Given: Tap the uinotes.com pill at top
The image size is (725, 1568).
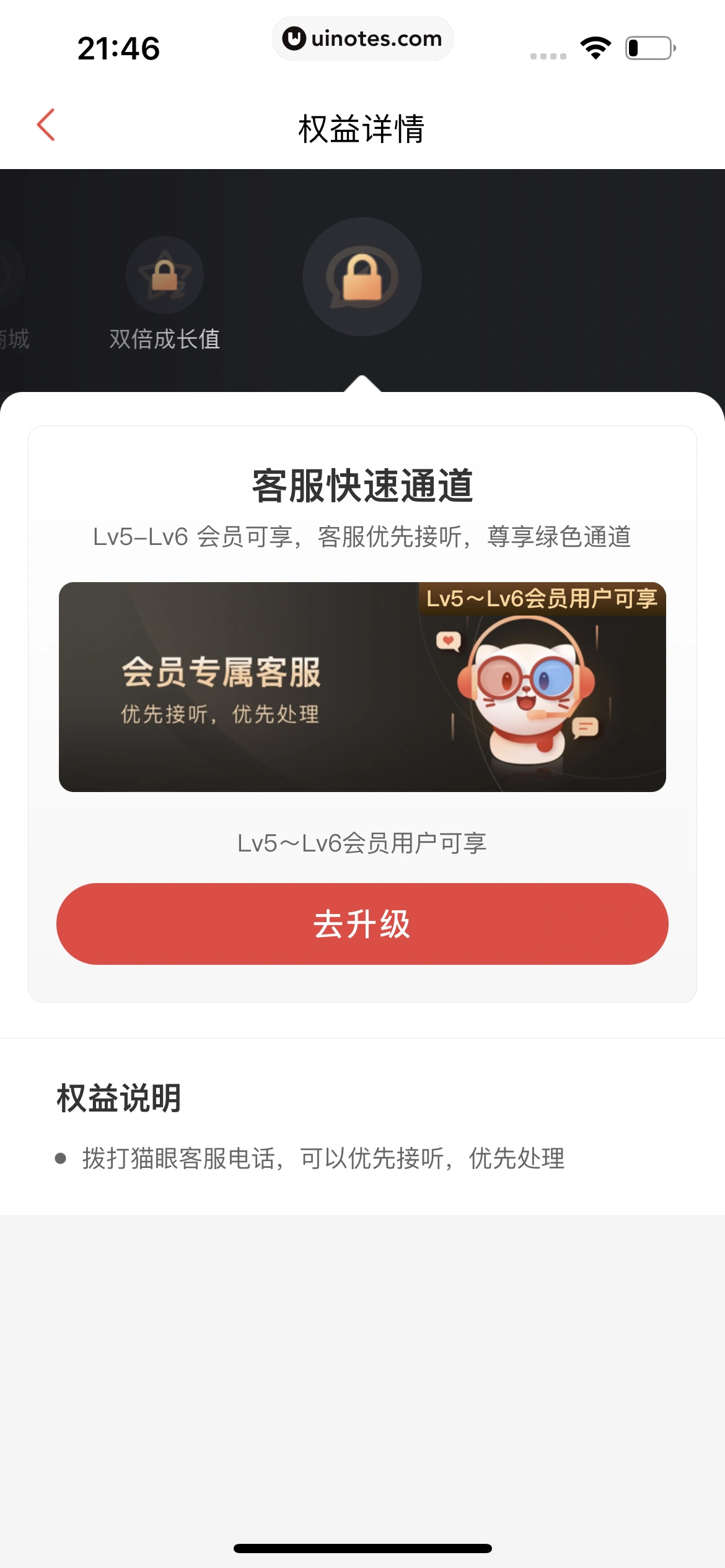Looking at the screenshot, I should click(x=362, y=38).
